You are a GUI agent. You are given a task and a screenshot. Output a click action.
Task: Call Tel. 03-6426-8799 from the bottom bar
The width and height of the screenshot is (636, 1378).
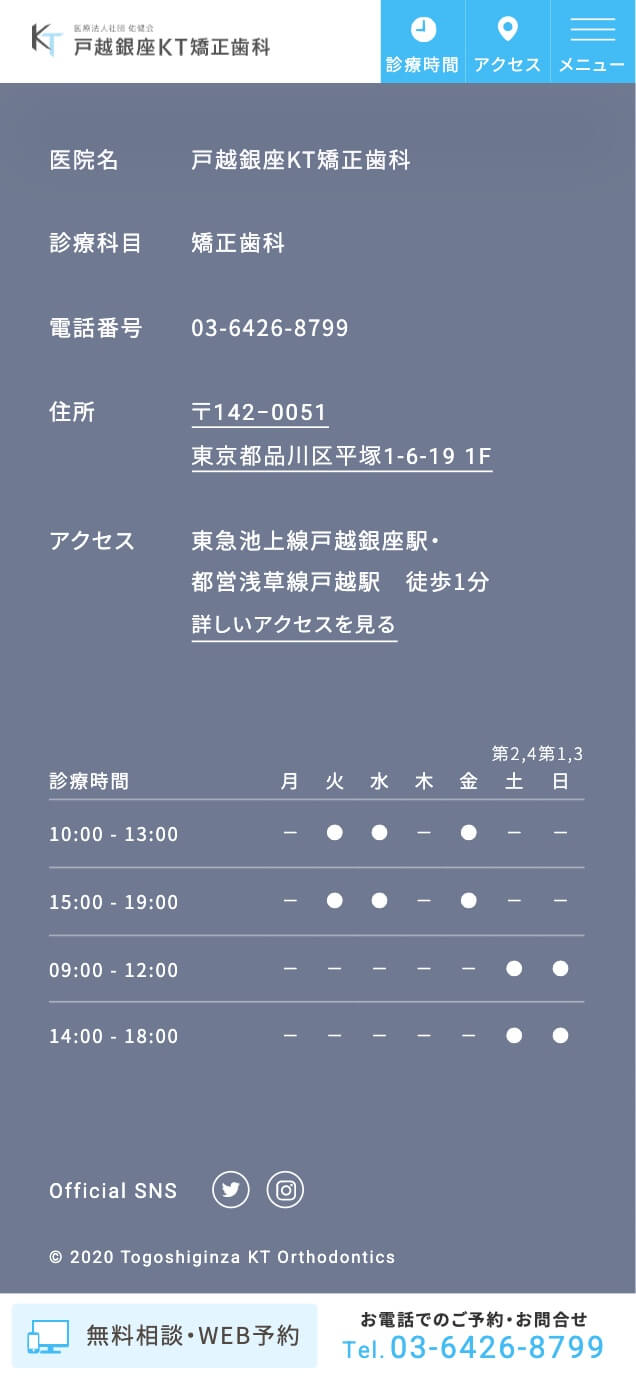pyautogui.click(x=474, y=1346)
